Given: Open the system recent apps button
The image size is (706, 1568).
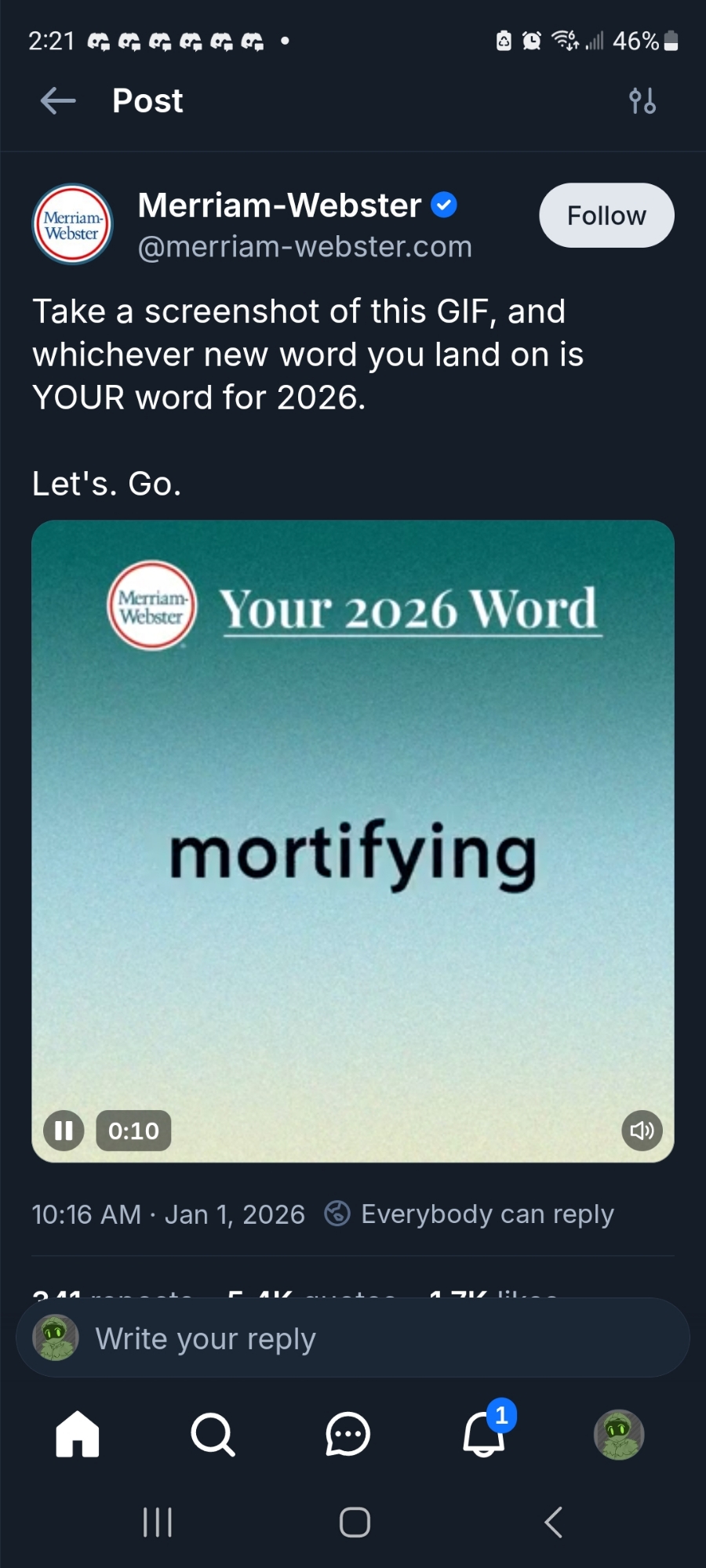Looking at the screenshot, I should tap(158, 1523).
